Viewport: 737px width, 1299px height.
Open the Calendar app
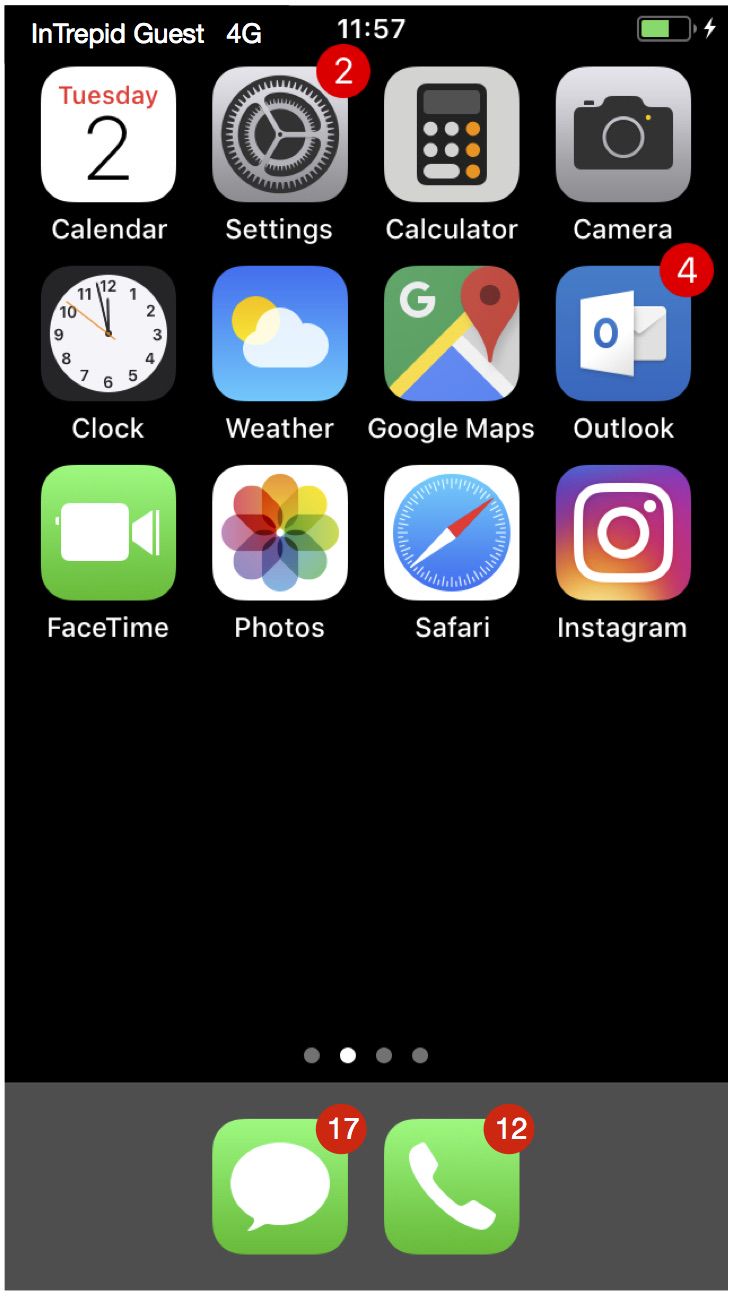pos(108,135)
